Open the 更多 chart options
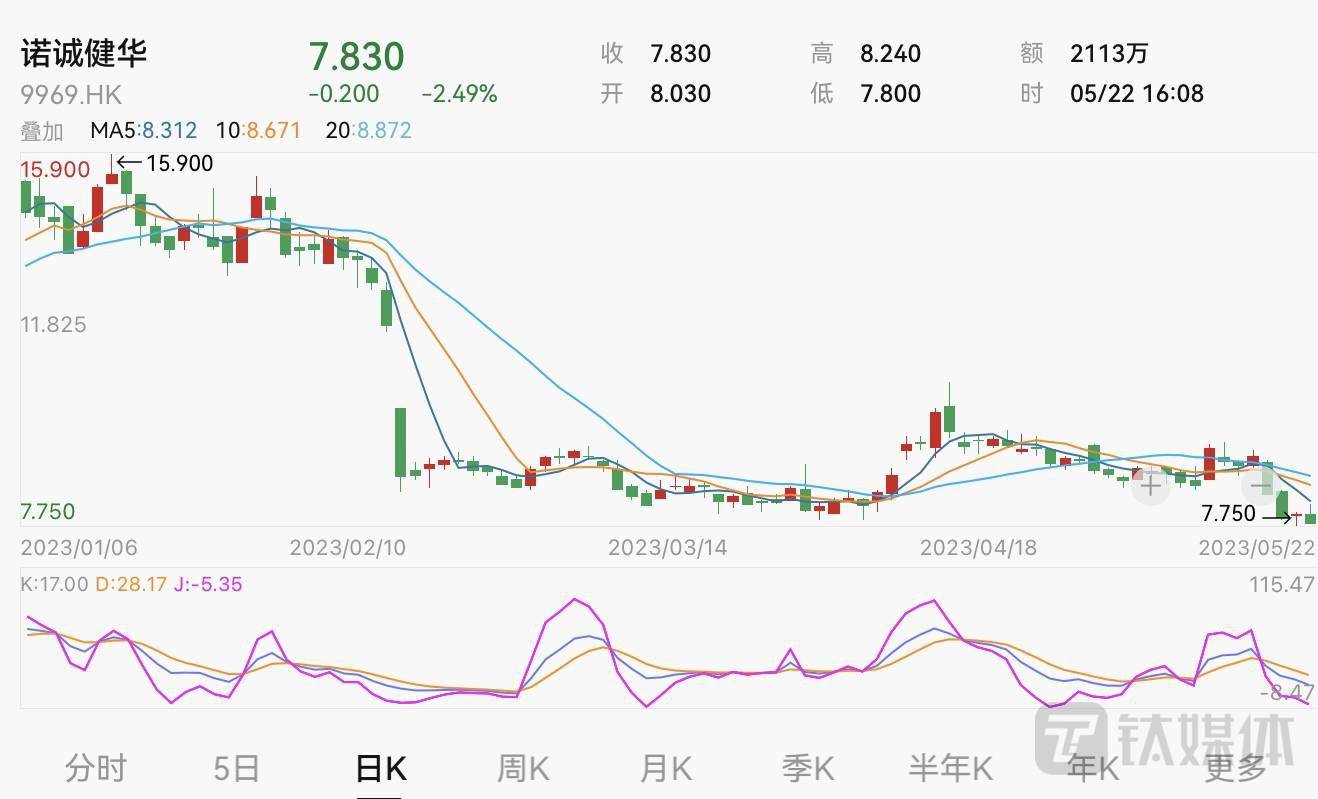Image resolution: width=1318 pixels, height=799 pixels. 1235,768
